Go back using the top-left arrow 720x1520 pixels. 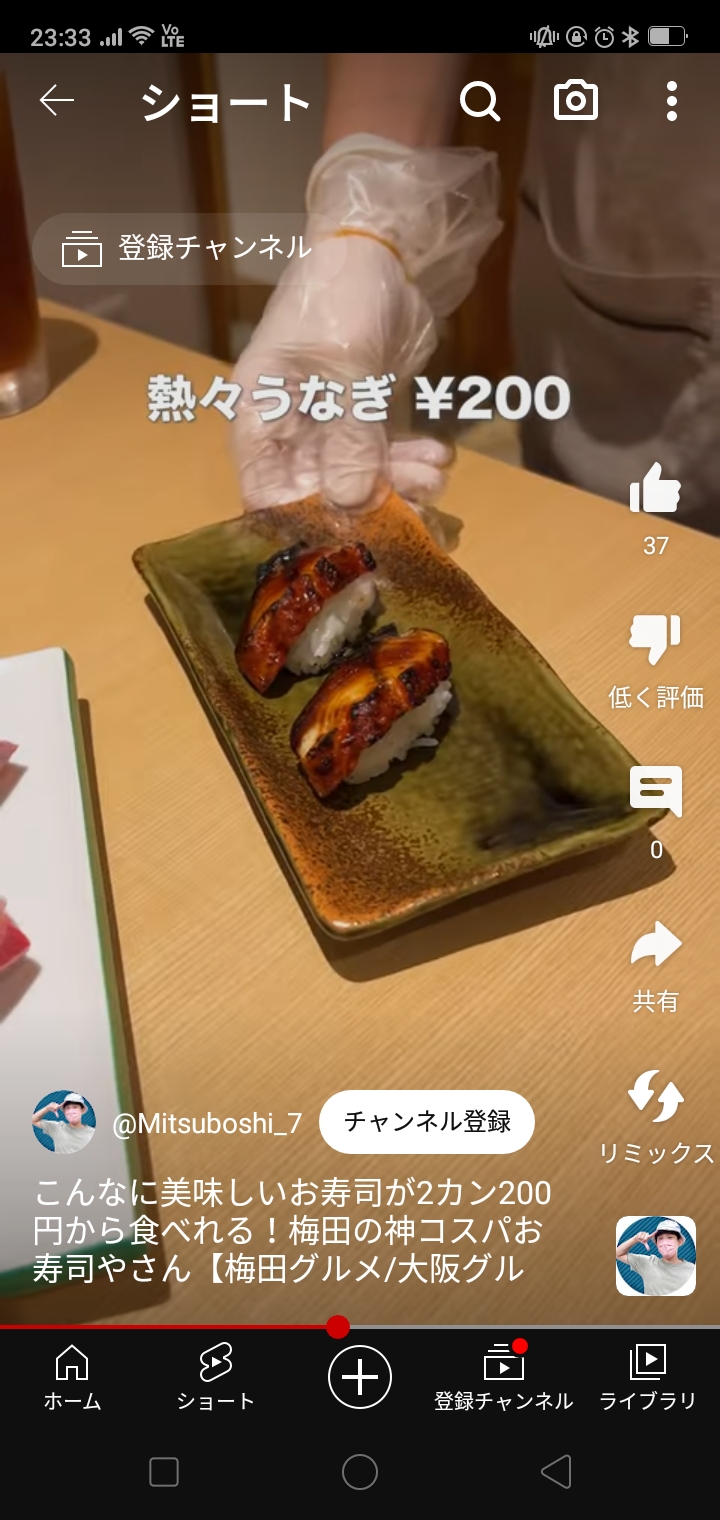point(57,100)
